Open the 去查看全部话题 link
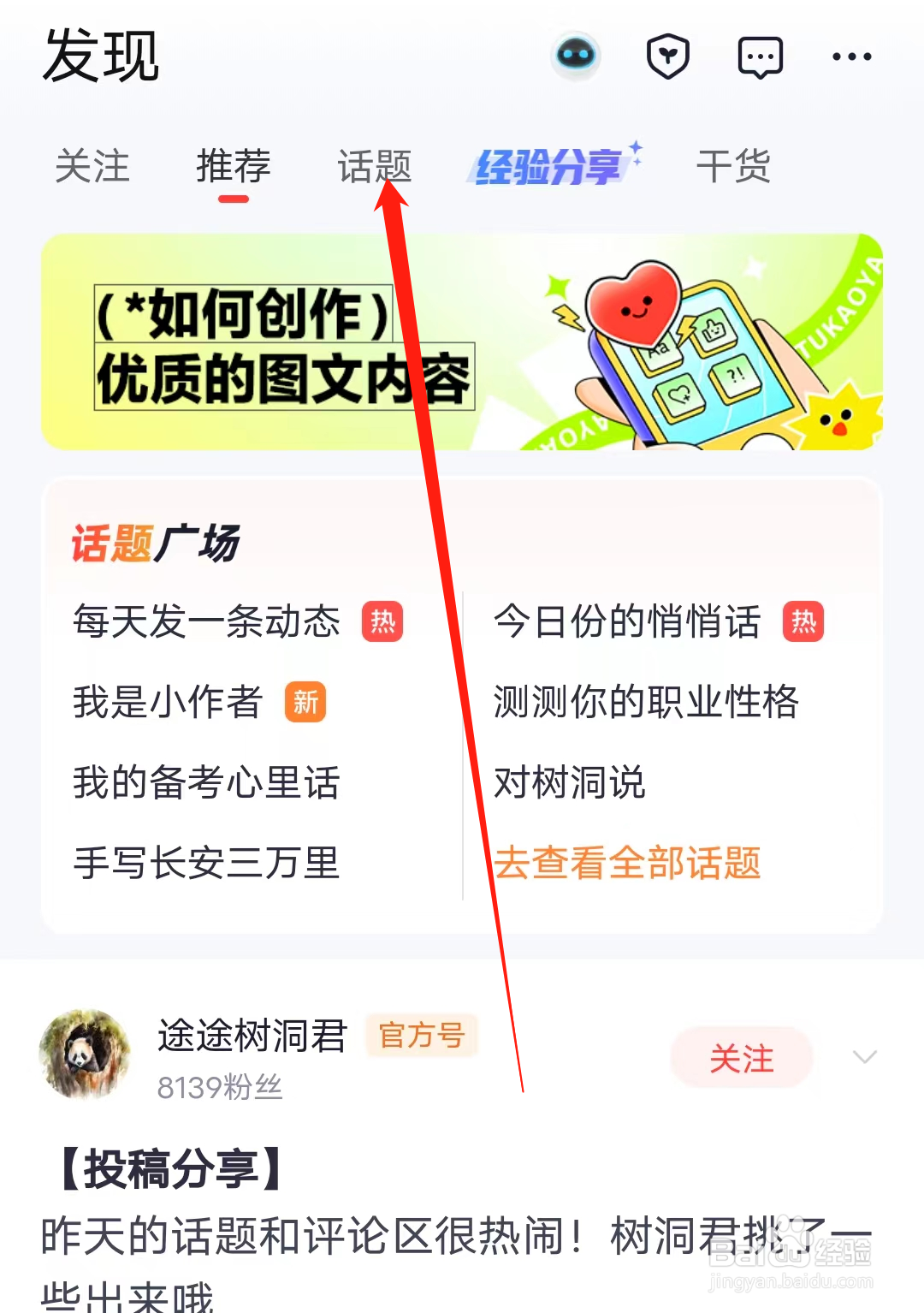The width and height of the screenshot is (924, 1313). (x=631, y=865)
